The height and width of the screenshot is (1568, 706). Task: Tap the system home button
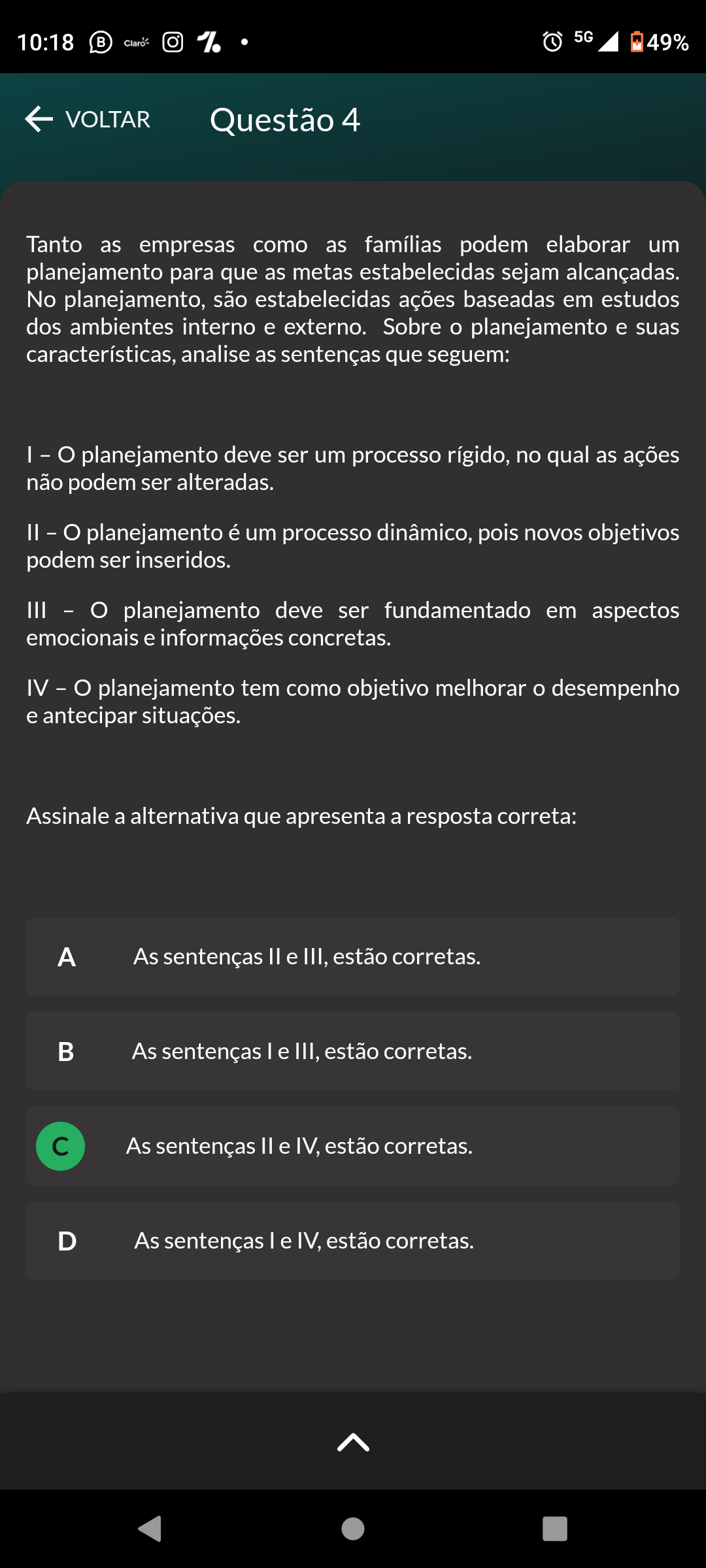point(353,1529)
